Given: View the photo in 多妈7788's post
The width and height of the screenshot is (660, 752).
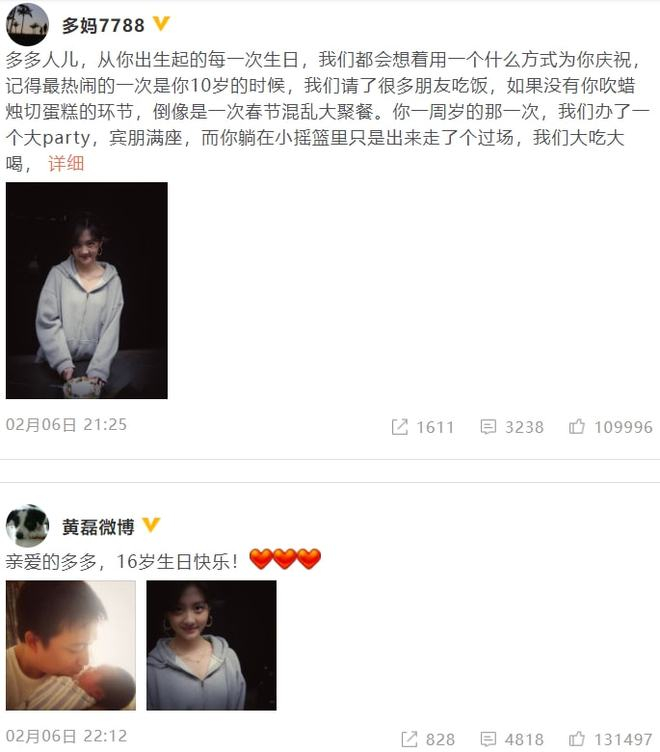Looking at the screenshot, I should coord(87,290).
